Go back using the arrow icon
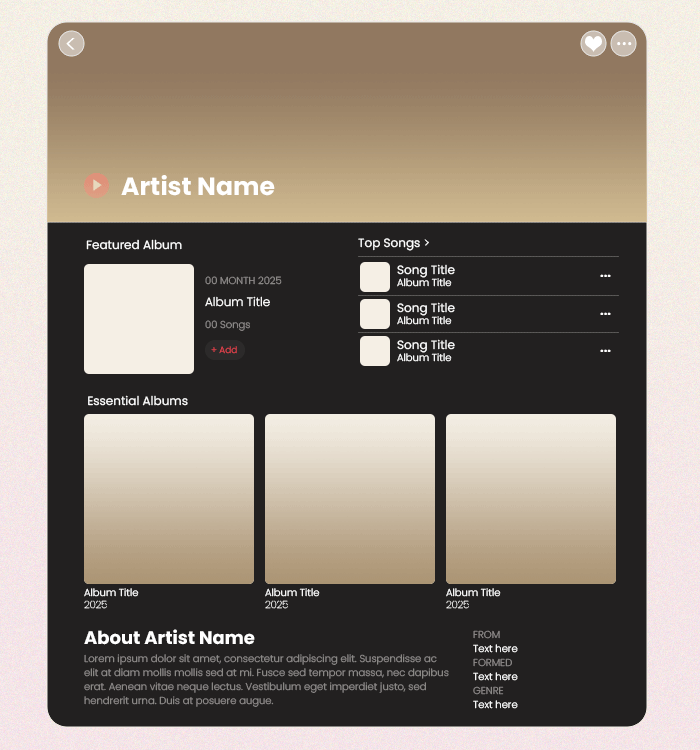Image resolution: width=700 pixels, height=750 pixels. coord(71,44)
